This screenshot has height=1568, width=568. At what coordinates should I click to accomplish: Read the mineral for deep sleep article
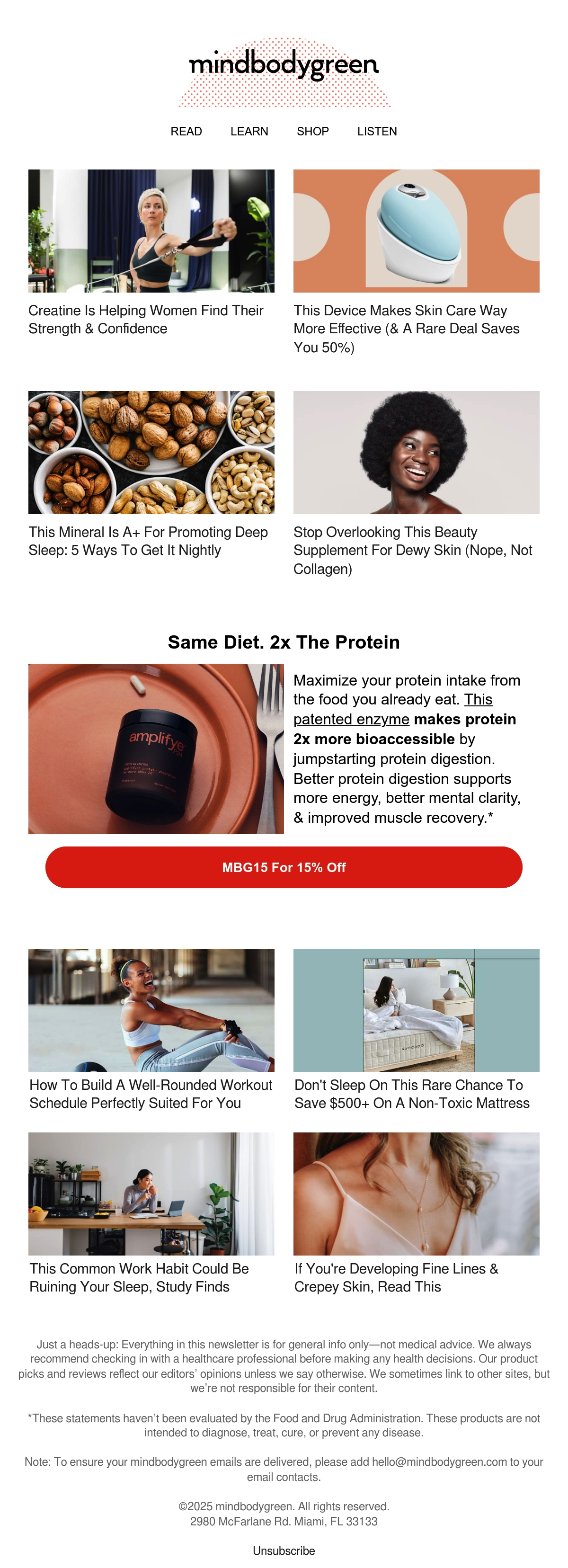(x=148, y=541)
